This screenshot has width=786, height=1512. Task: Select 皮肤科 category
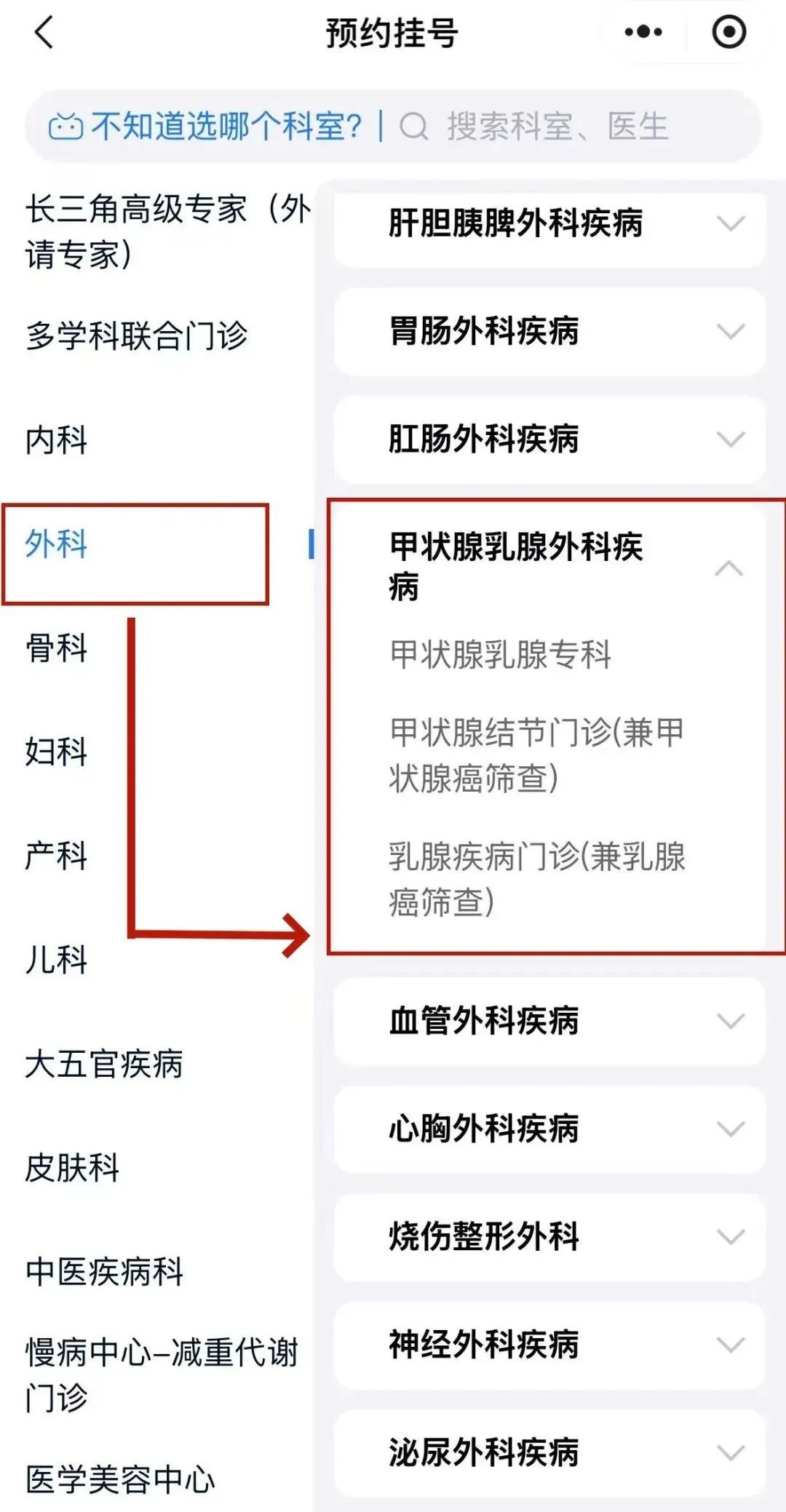pyautogui.click(x=72, y=1167)
